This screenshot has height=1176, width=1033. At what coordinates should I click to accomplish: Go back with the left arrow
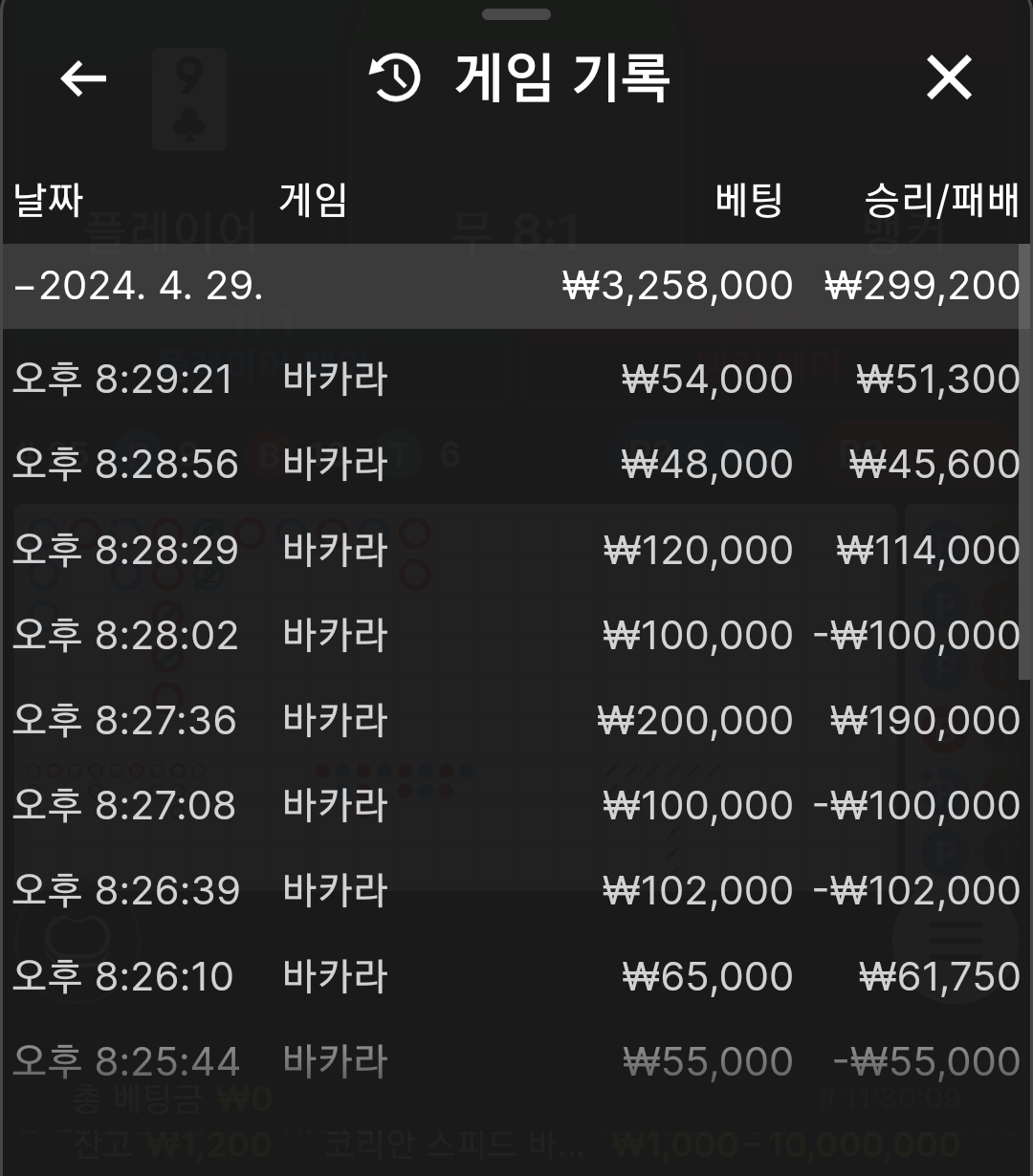pos(83,78)
